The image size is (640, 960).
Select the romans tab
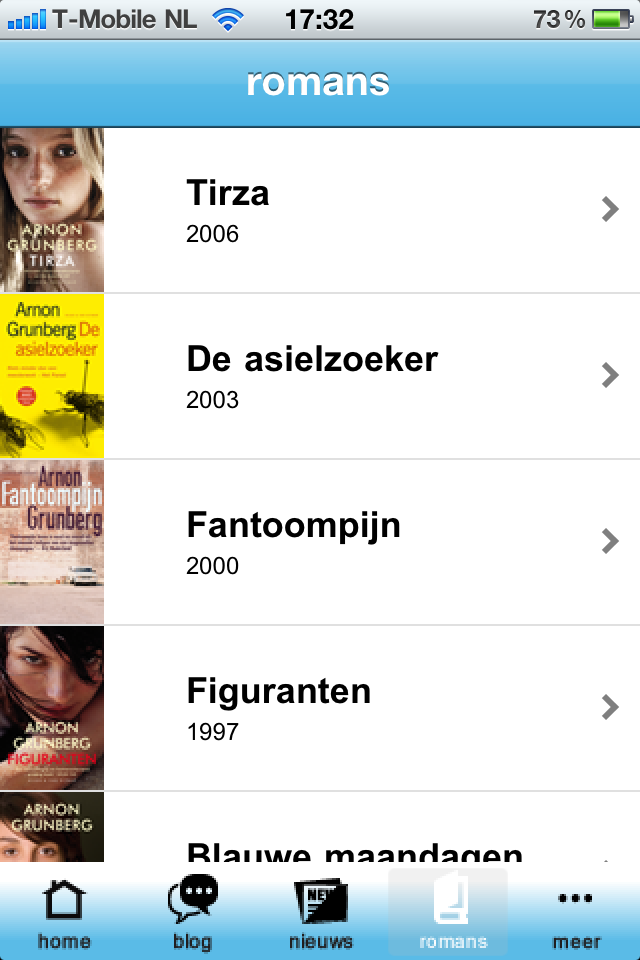point(447,912)
